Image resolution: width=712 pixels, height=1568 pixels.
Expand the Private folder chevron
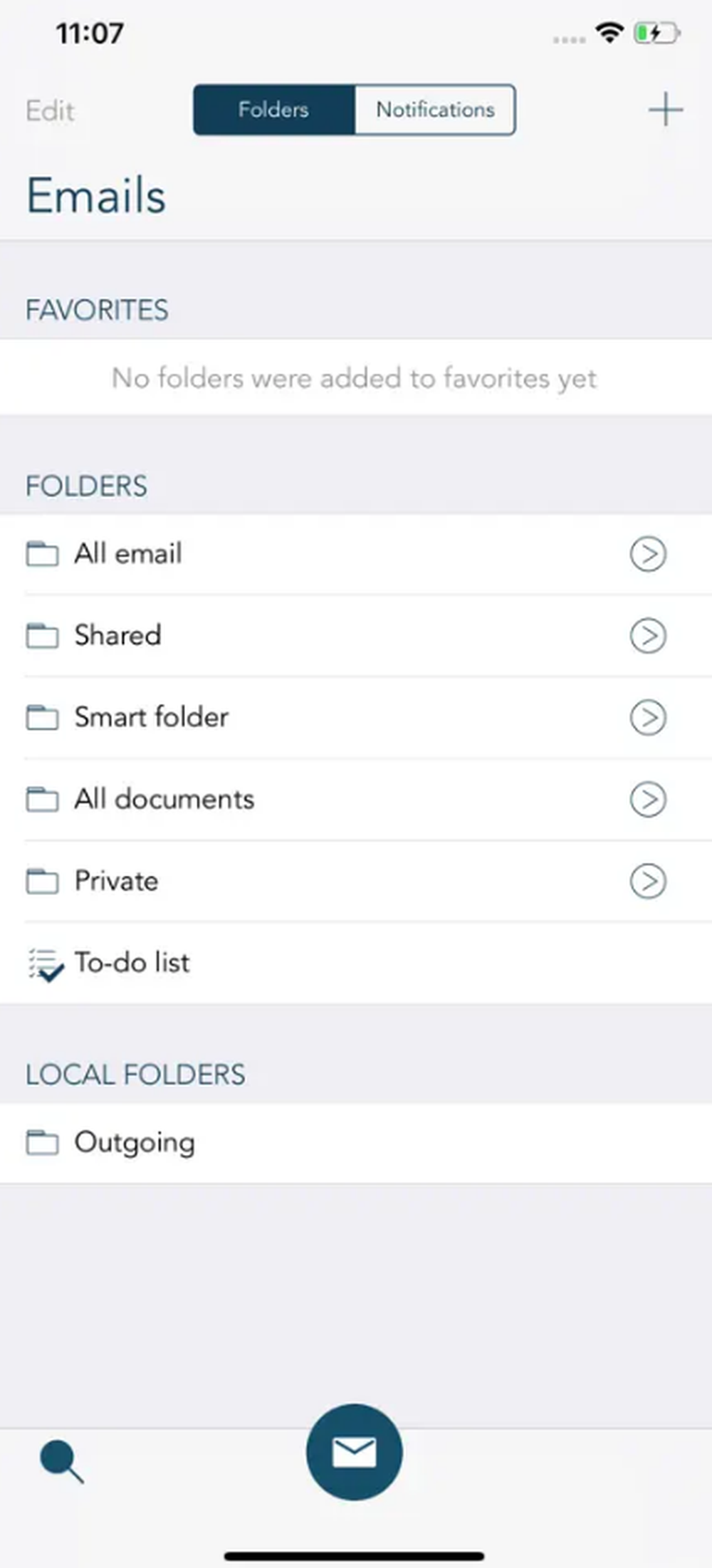tap(648, 882)
